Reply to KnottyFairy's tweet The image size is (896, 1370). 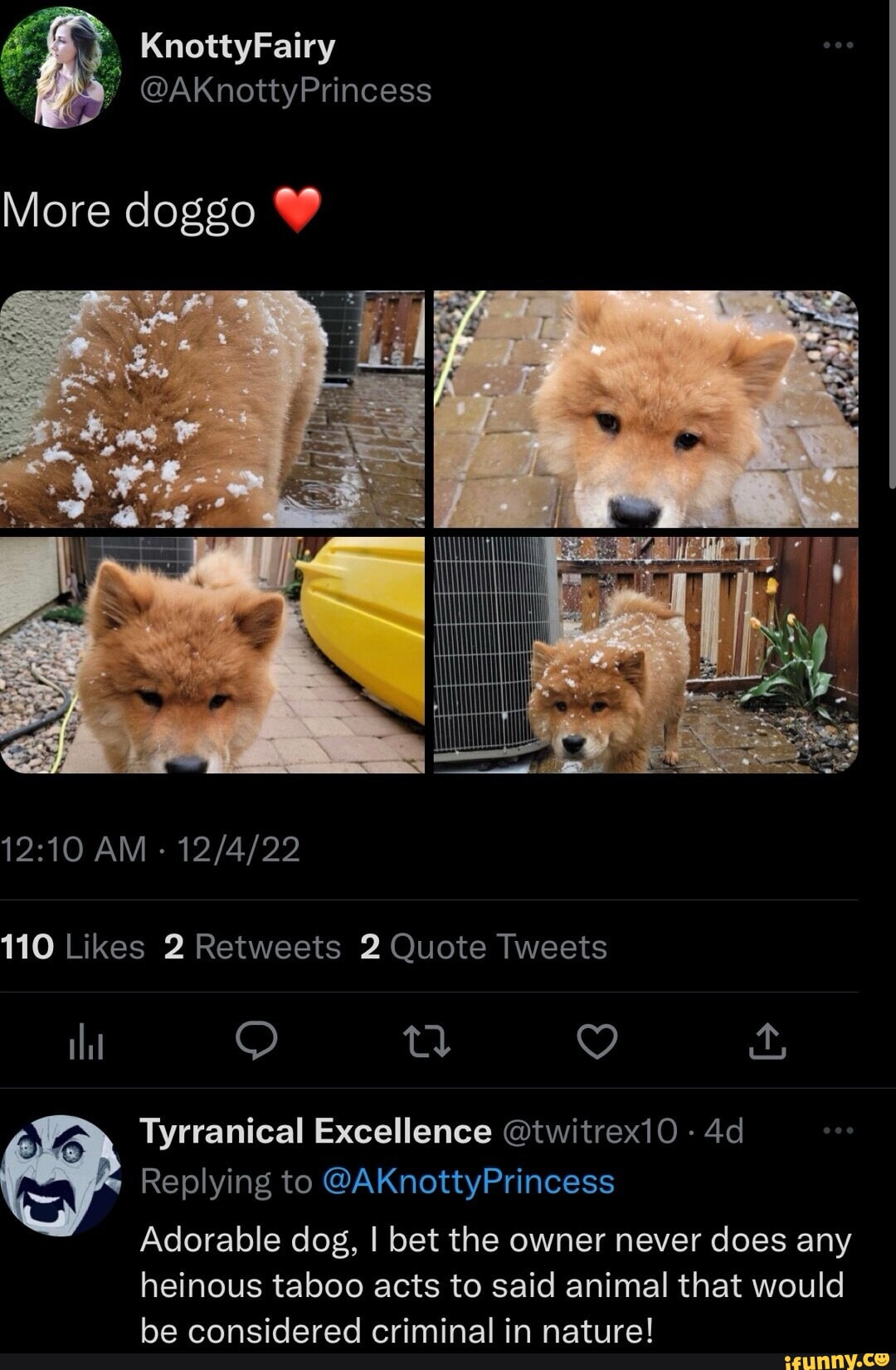[x=256, y=1041]
